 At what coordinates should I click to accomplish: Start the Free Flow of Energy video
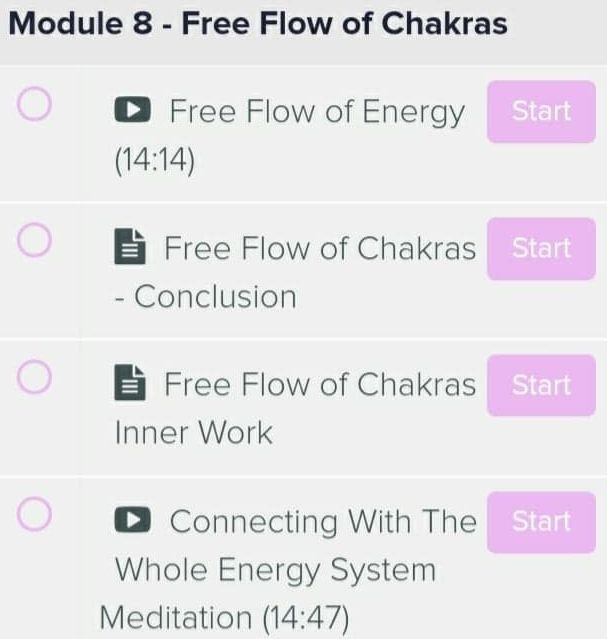pyautogui.click(x=541, y=112)
